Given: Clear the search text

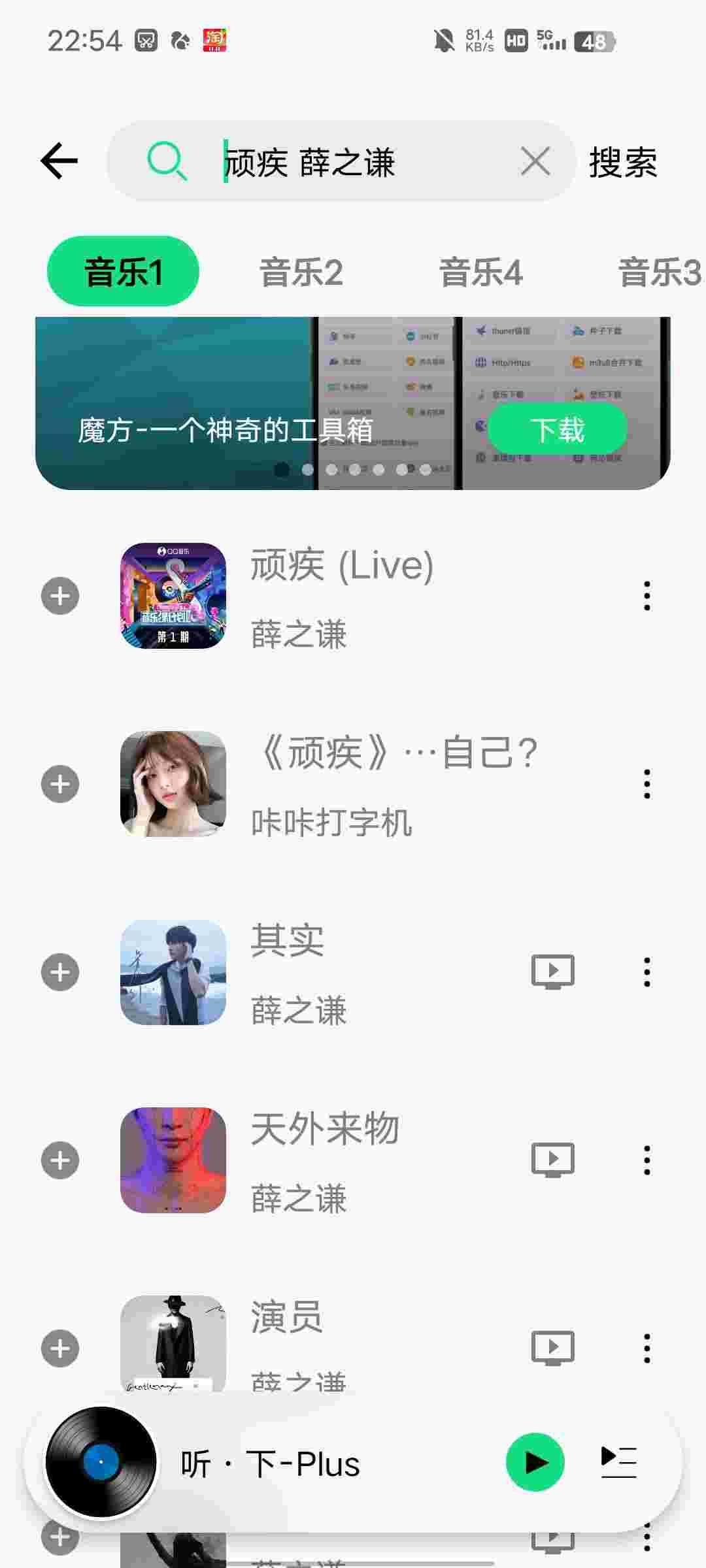Looking at the screenshot, I should click(x=535, y=161).
